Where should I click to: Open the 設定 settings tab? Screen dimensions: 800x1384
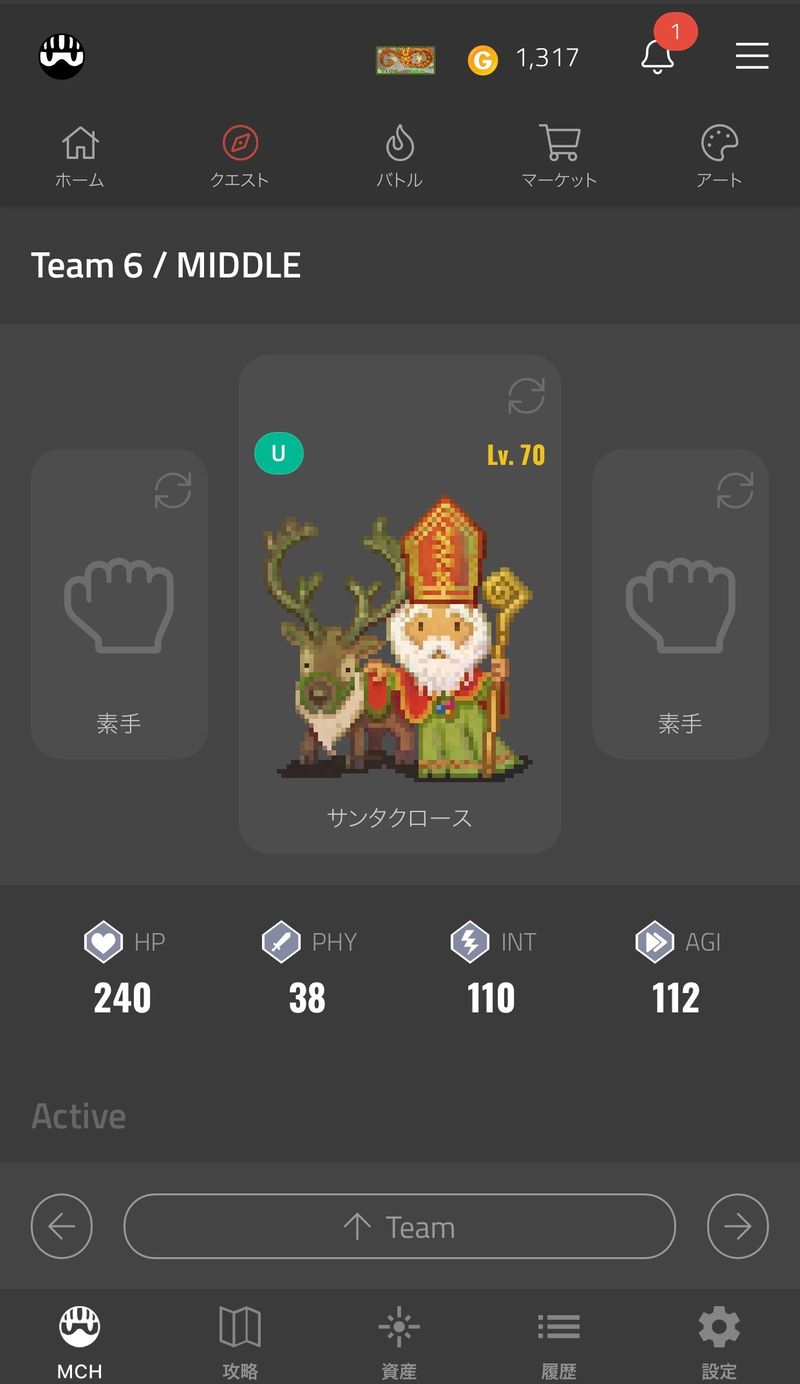(719, 1340)
